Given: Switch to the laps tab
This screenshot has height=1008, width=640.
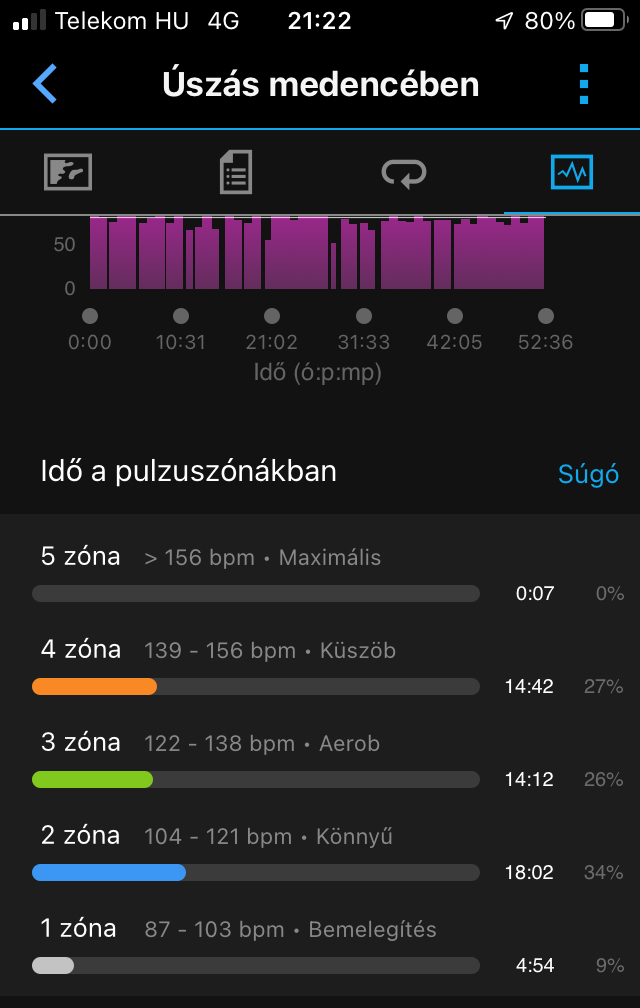Looking at the screenshot, I should click(x=404, y=172).
